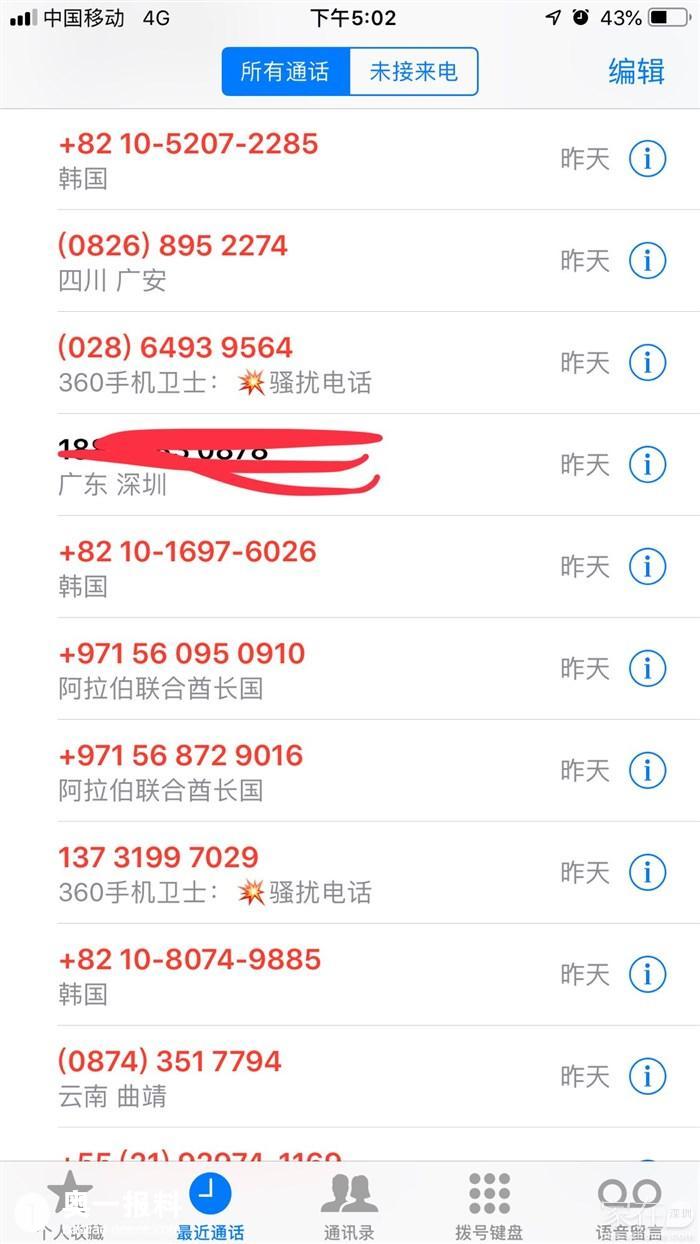View details for +971 56 095 0910
The width and height of the screenshot is (700, 1244).
647,669
